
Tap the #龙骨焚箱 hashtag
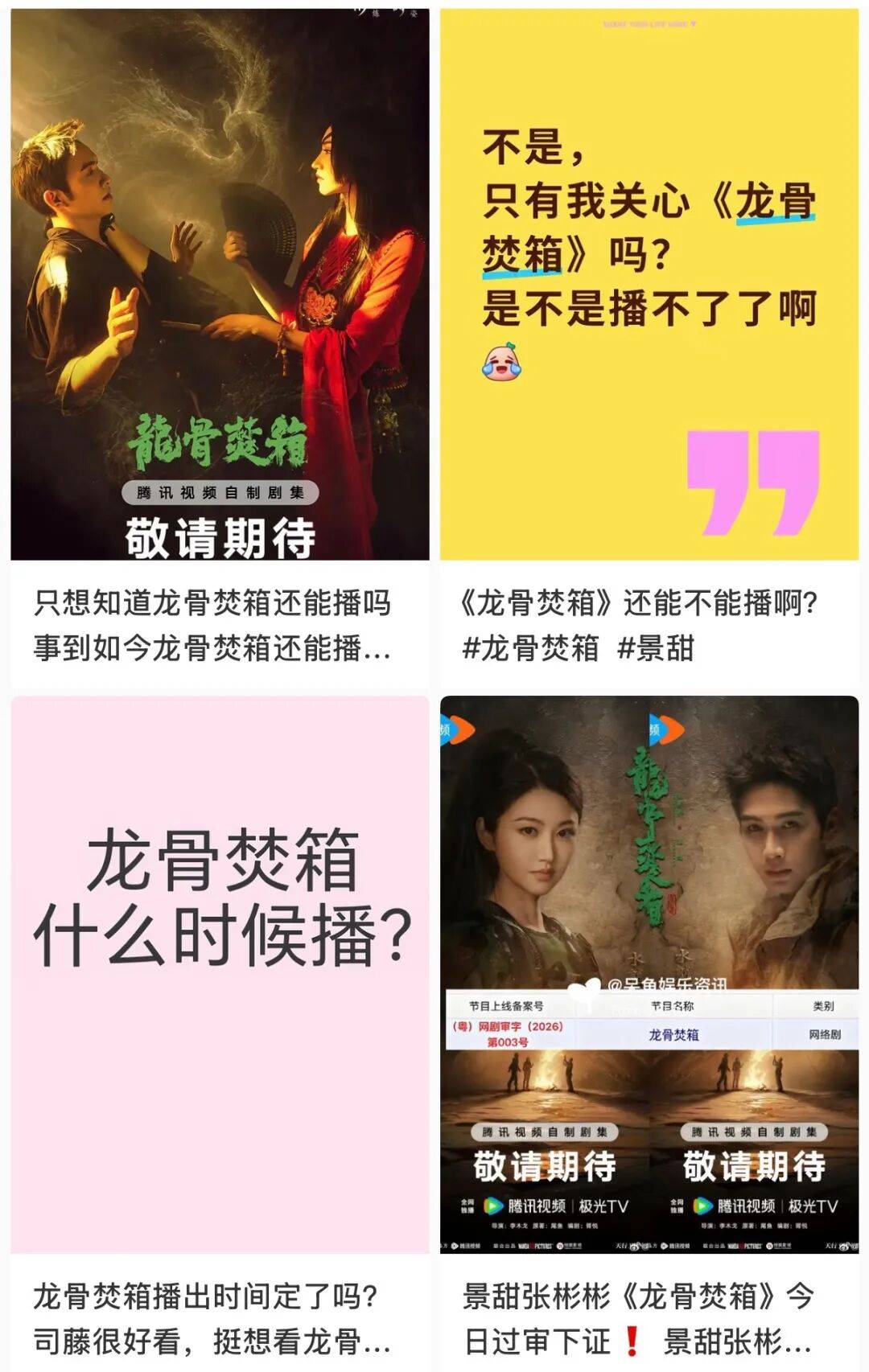[x=531, y=647]
